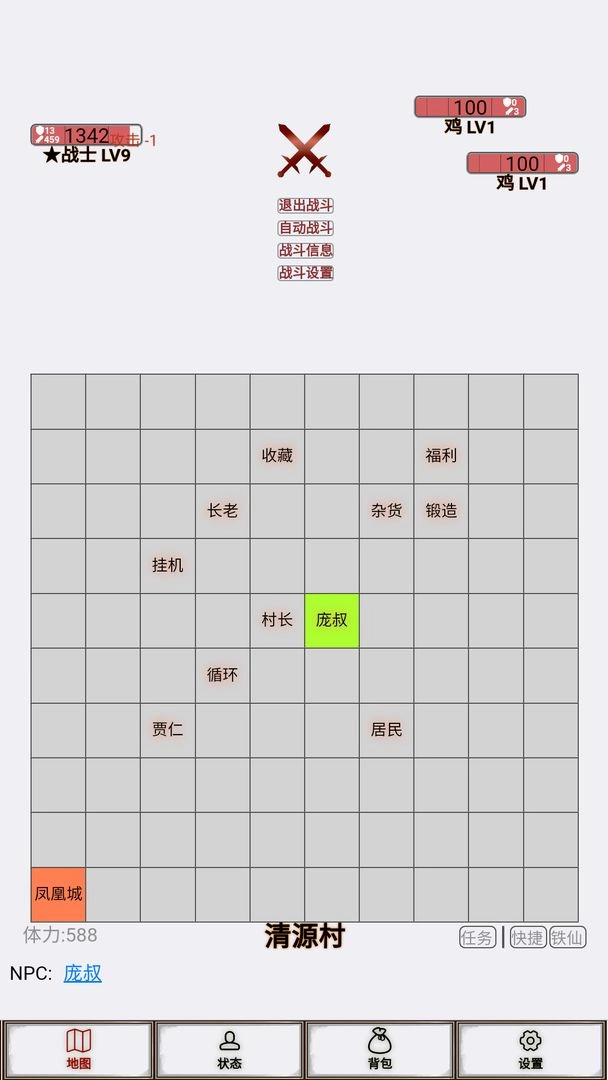Open the 快捷 shortcut button
The width and height of the screenshot is (608, 1080).
pyautogui.click(x=527, y=938)
